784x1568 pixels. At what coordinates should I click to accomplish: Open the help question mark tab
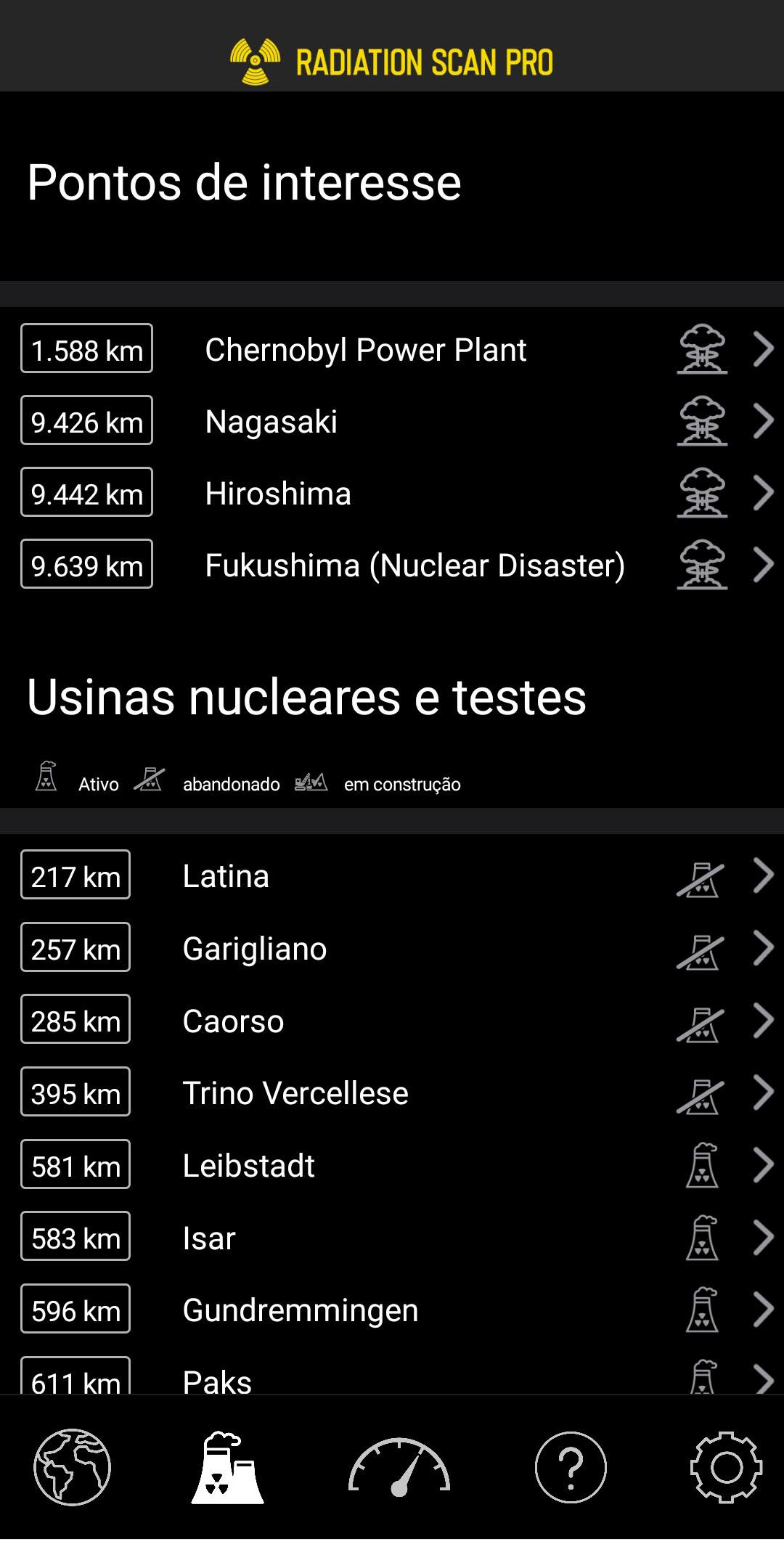tap(571, 1466)
